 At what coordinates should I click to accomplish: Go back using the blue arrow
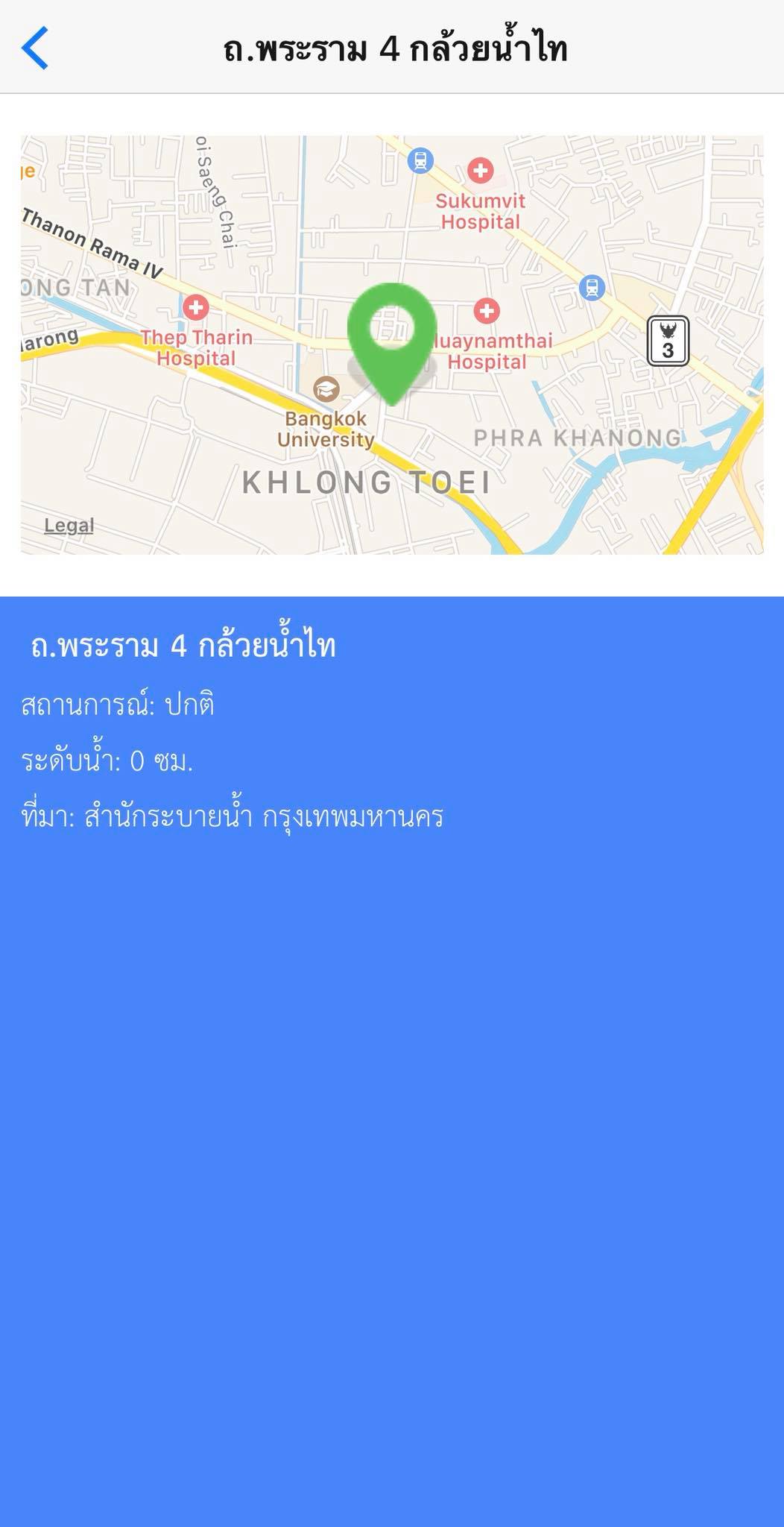(35, 48)
